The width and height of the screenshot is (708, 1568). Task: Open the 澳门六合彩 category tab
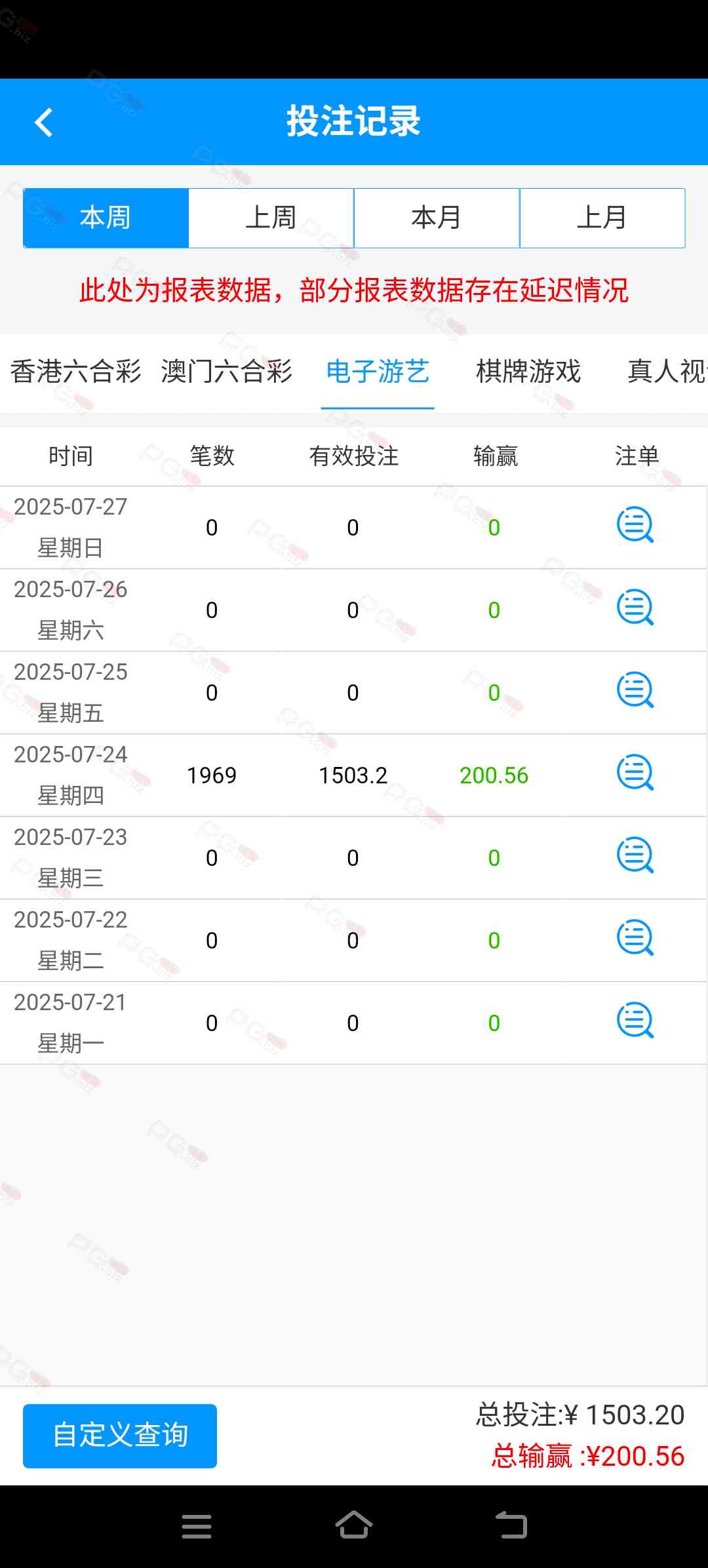point(227,372)
